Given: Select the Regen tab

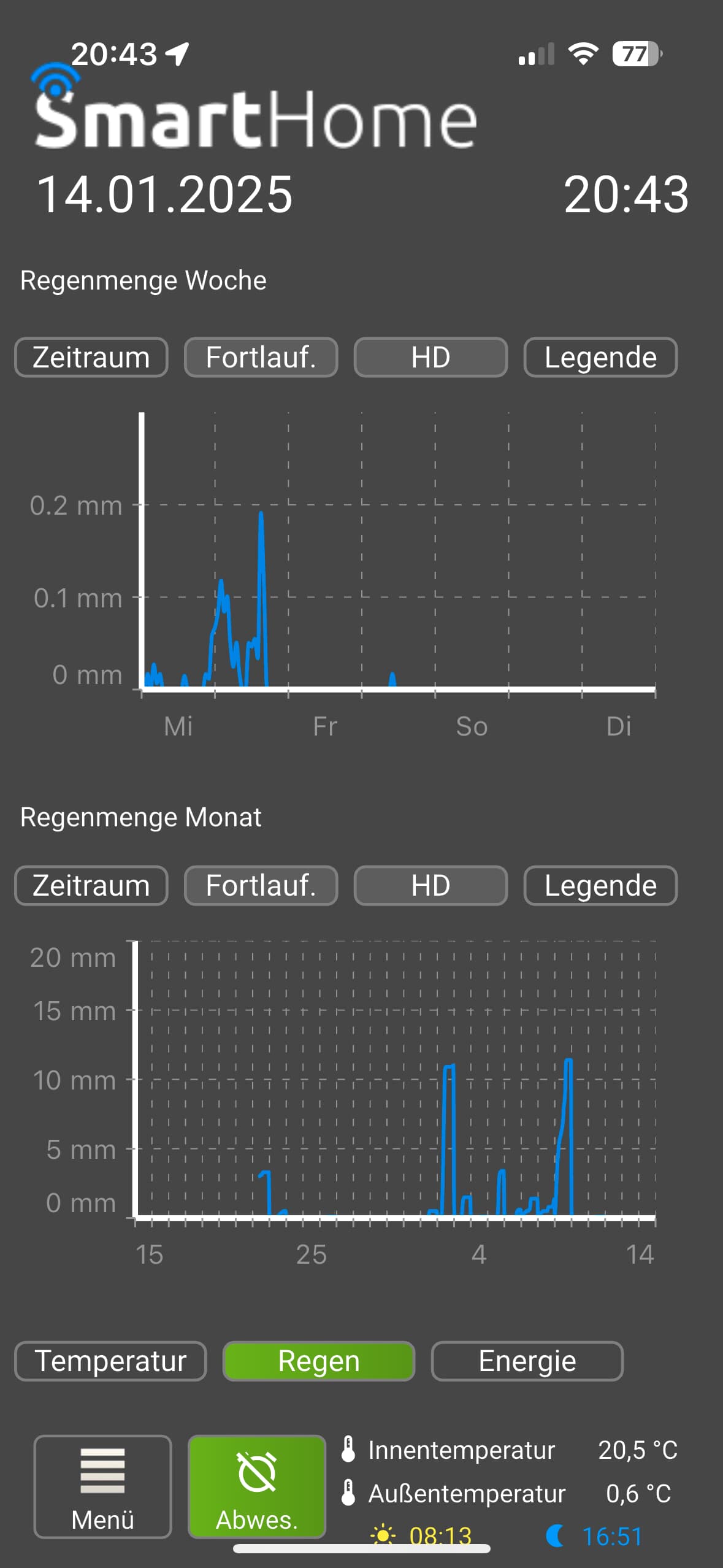Looking at the screenshot, I should point(319,1361).
